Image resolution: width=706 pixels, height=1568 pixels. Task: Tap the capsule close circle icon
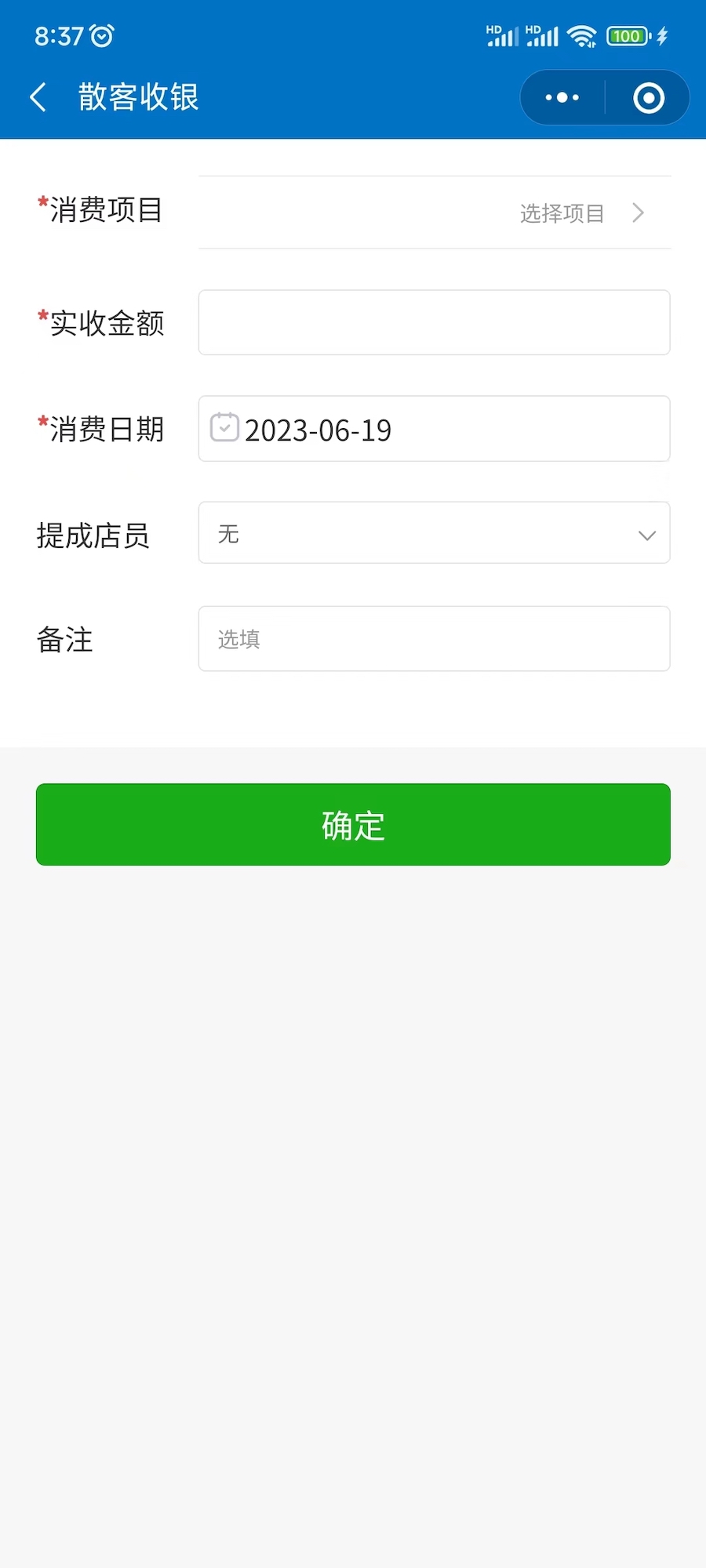pyautogui.click(x=648, y=96)
